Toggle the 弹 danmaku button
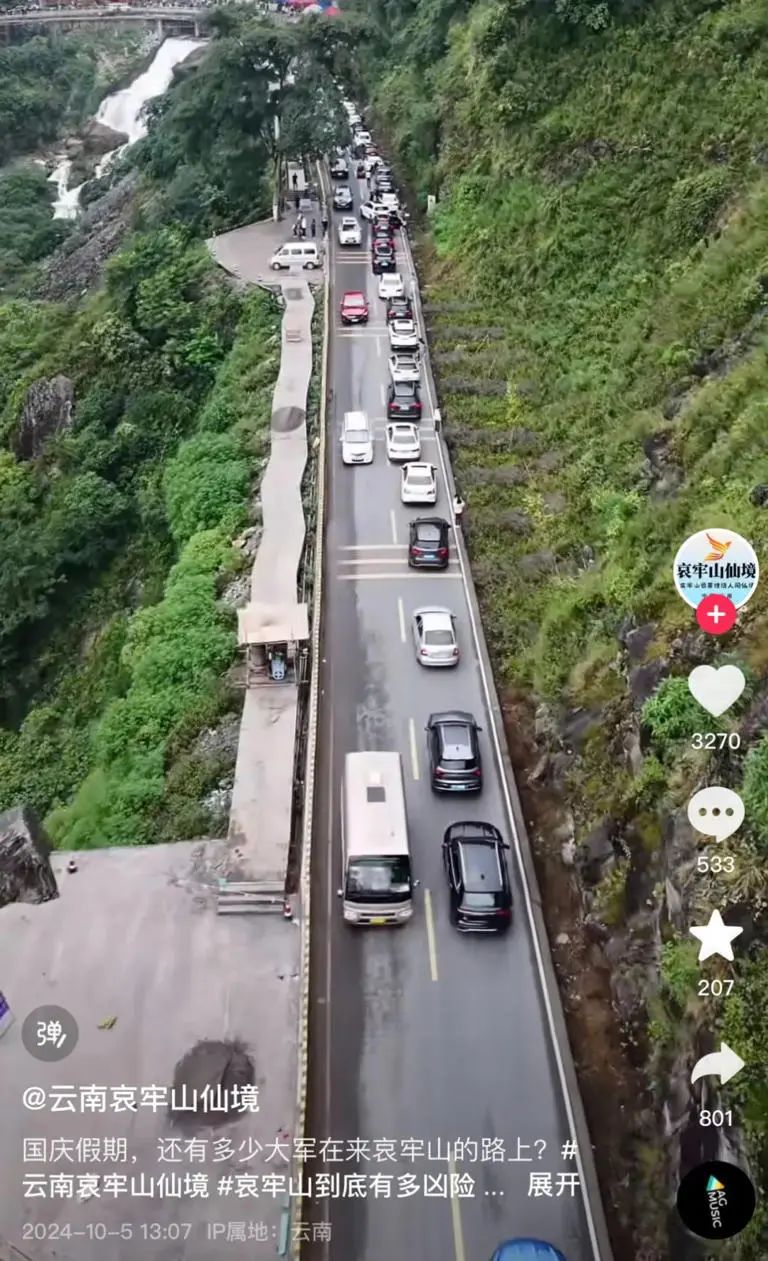This screenshot has width=768, height=1261. click(x=50, y=1033)
